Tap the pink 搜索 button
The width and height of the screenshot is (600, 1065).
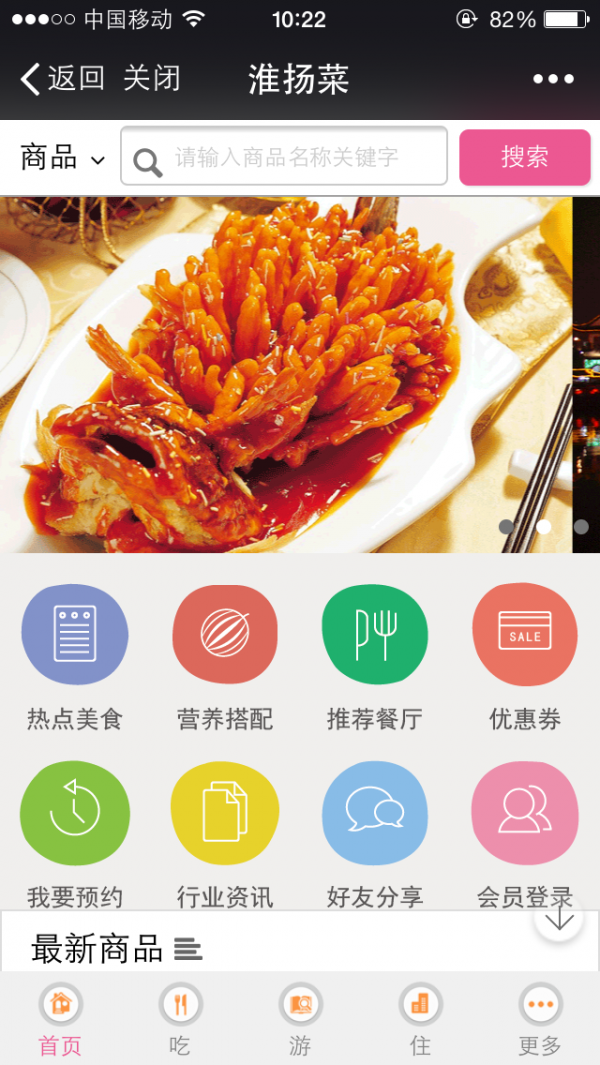click(x=524, y=157)
